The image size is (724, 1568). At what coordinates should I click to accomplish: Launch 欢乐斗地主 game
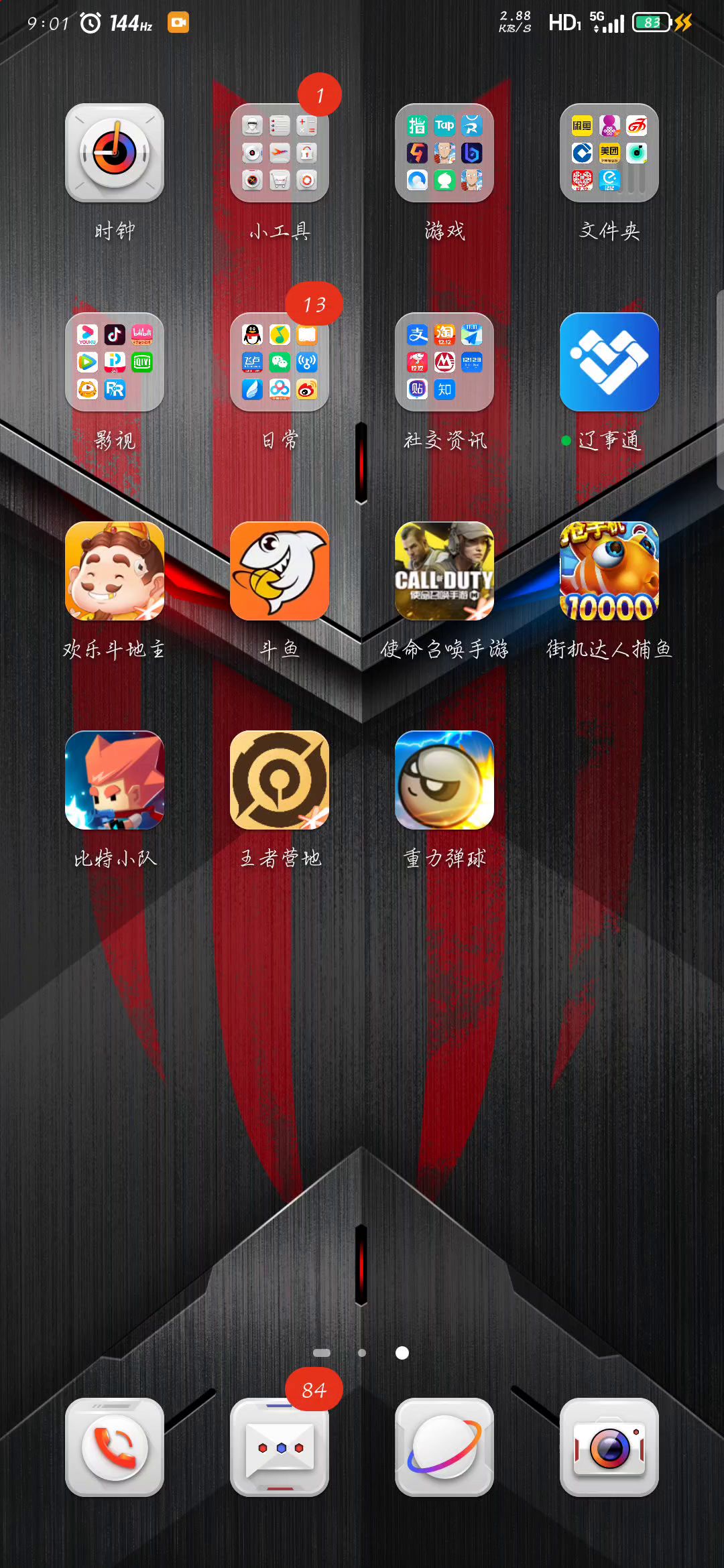tap(115, 571)
